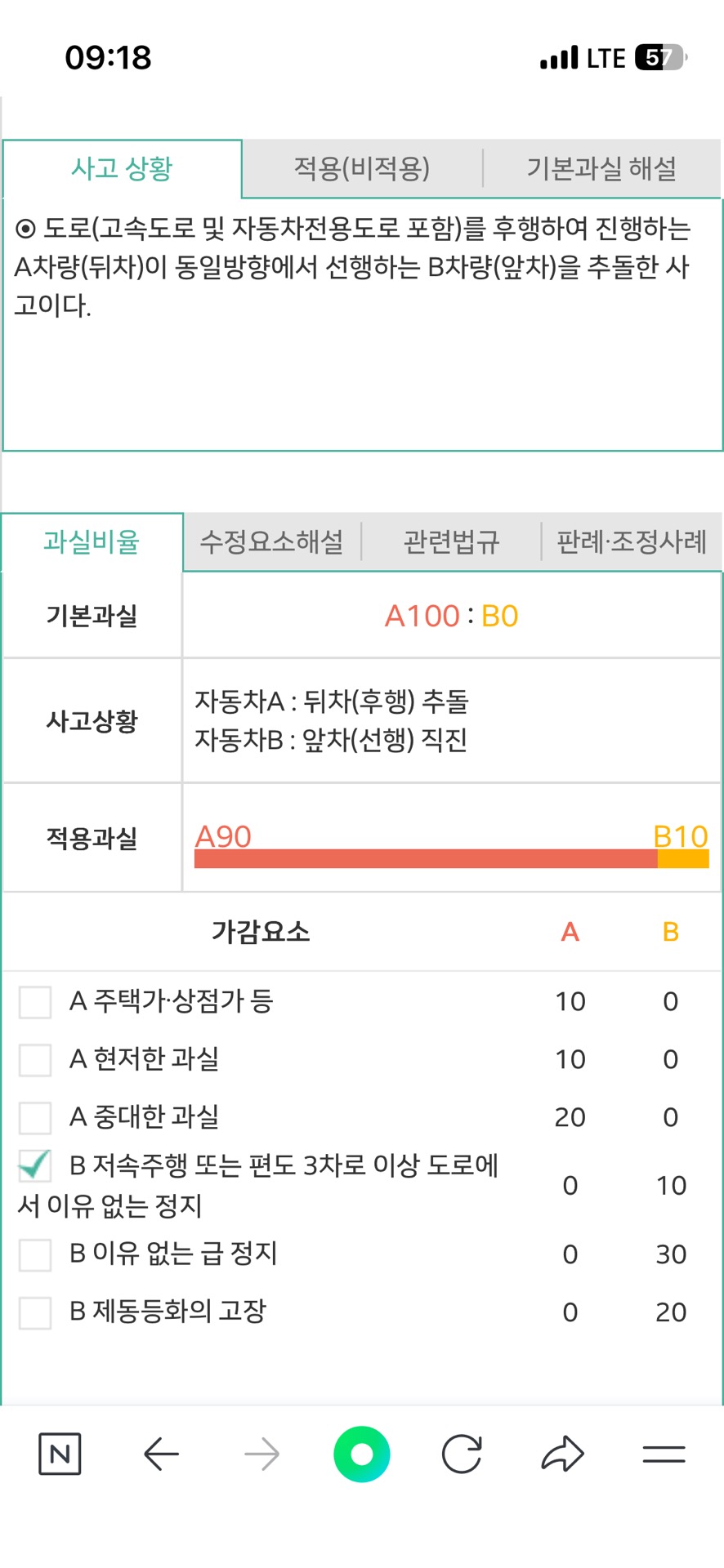Reload the current page

point(462,1454)
